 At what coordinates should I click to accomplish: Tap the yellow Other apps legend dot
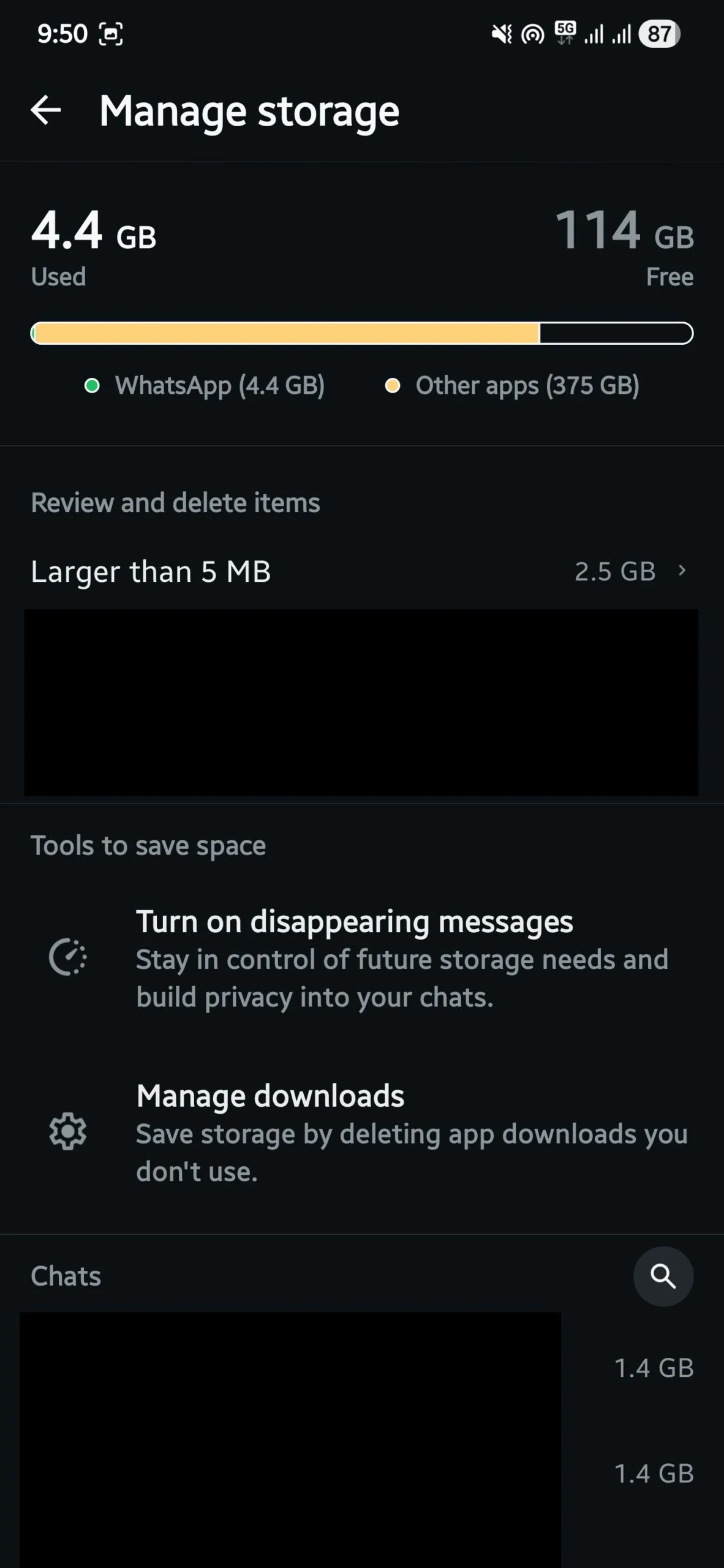click(393, 385)
